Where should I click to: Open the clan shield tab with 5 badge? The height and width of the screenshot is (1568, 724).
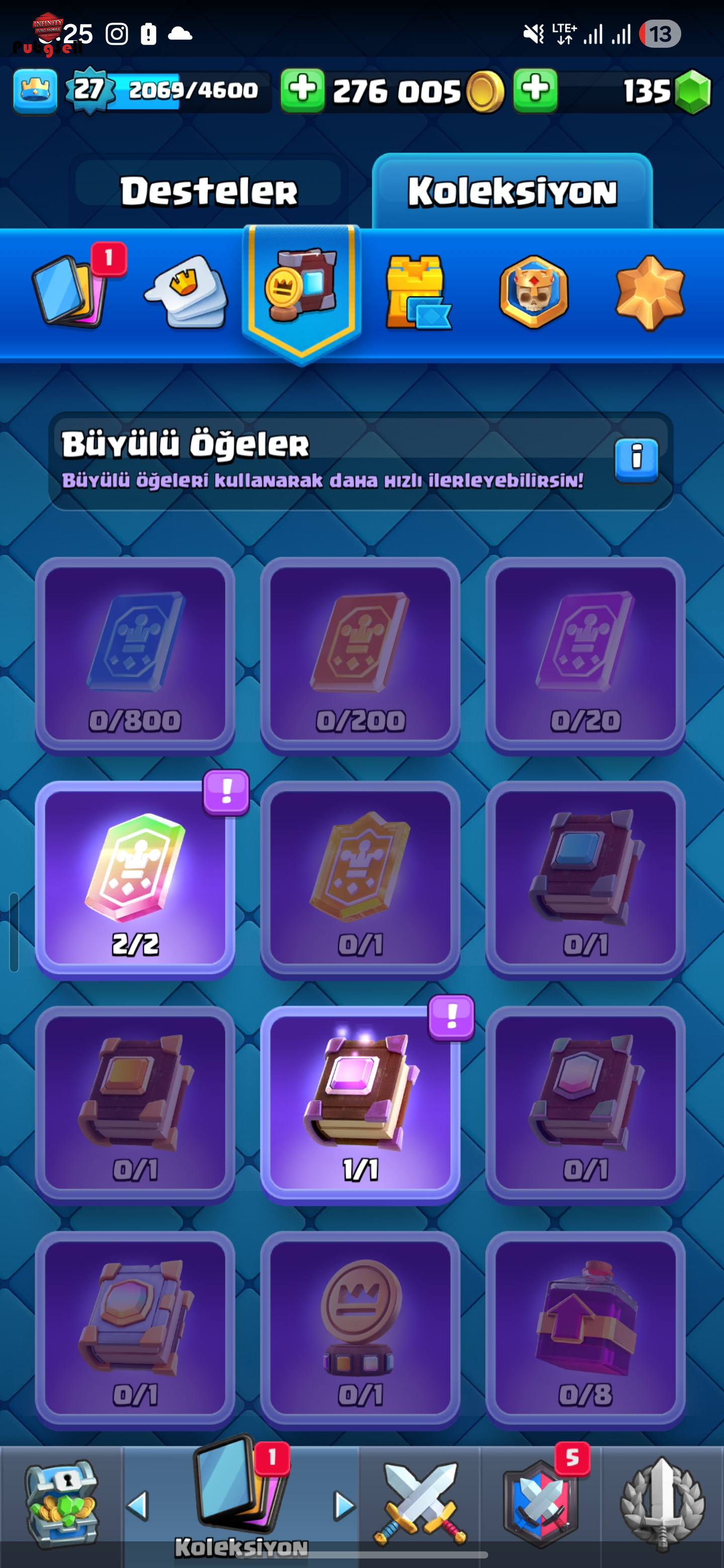tap(540, 1504)
